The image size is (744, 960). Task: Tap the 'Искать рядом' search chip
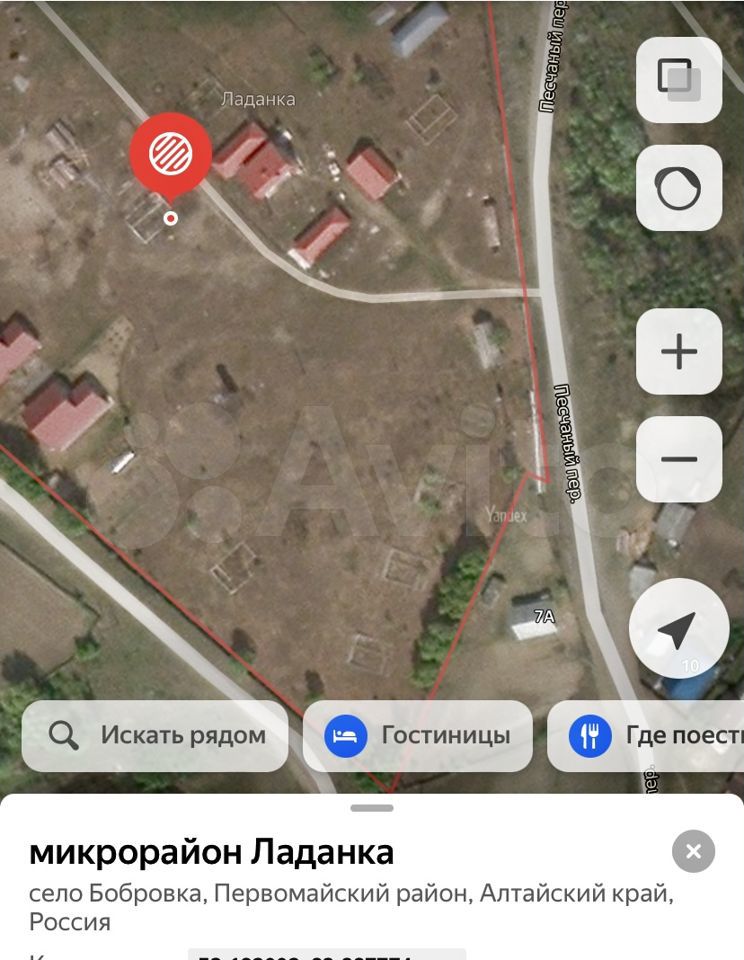click(156, 736)
